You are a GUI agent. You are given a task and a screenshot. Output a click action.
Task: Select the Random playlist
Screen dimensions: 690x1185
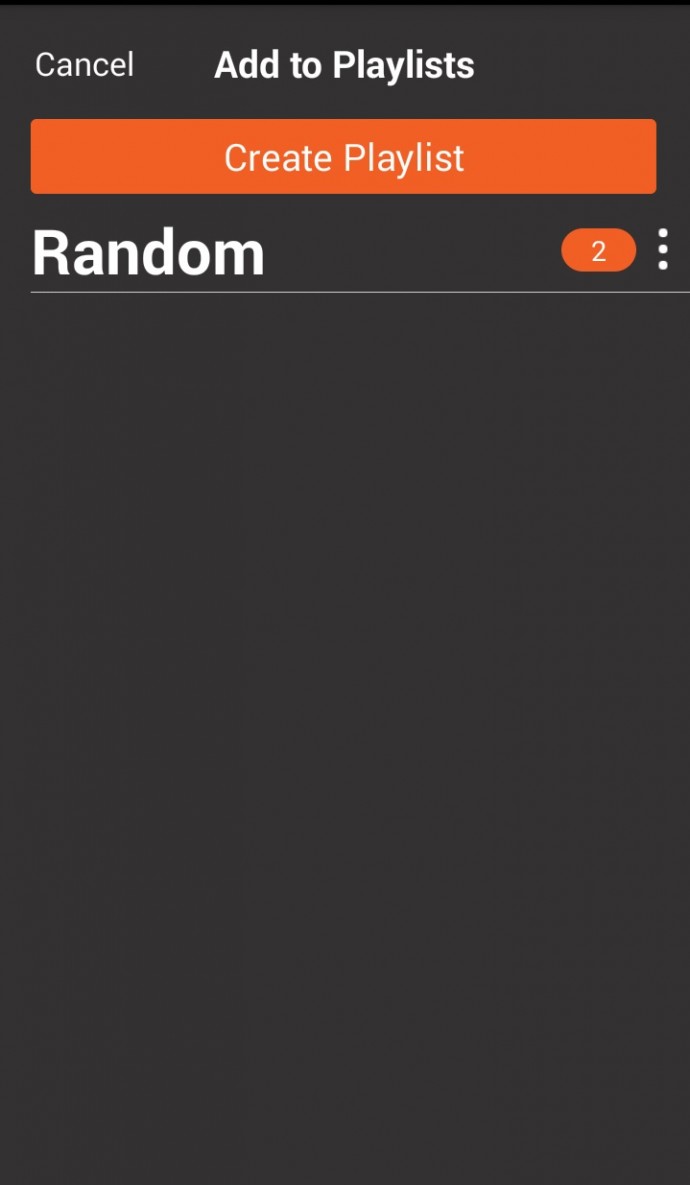point(149,252)
